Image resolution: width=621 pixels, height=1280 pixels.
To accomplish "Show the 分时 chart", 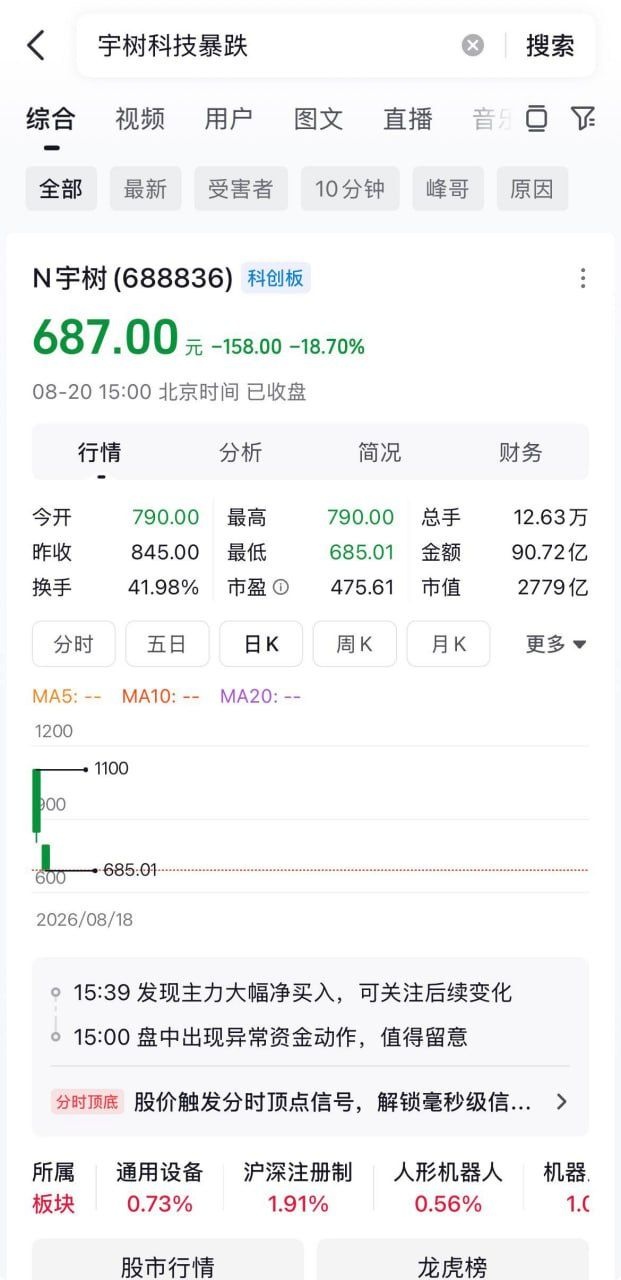I will 74,644.
